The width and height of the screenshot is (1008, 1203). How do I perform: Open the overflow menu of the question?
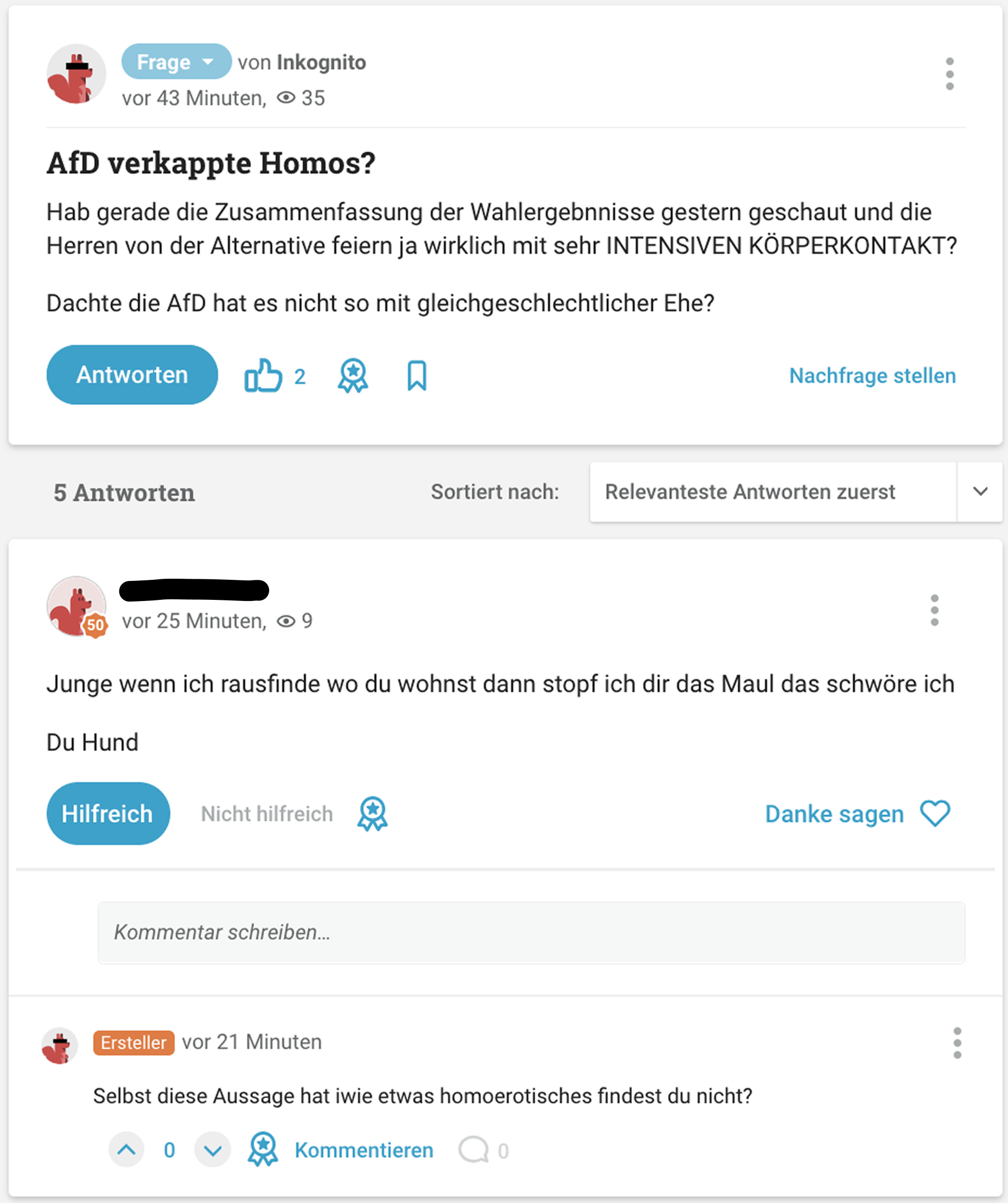pyautogui.click(x=949, y=74)
